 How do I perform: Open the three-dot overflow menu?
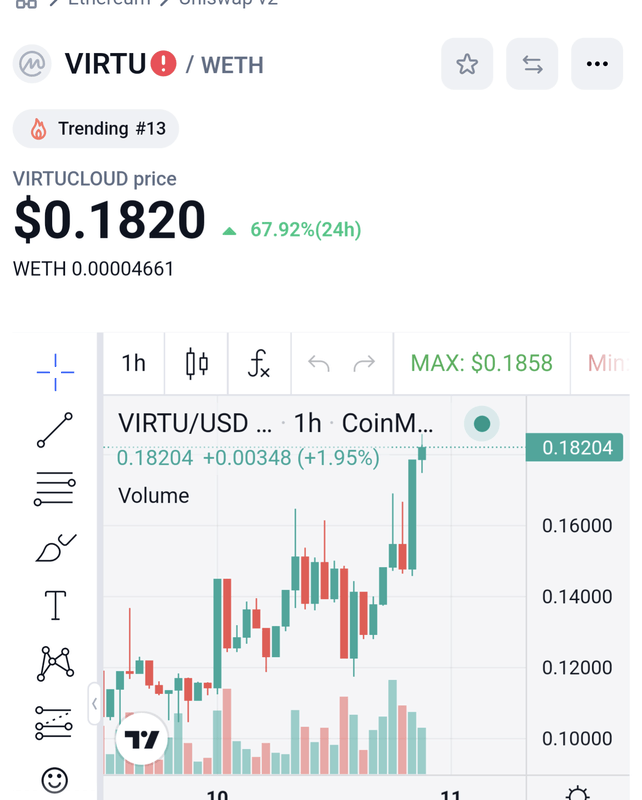point(597,65)
